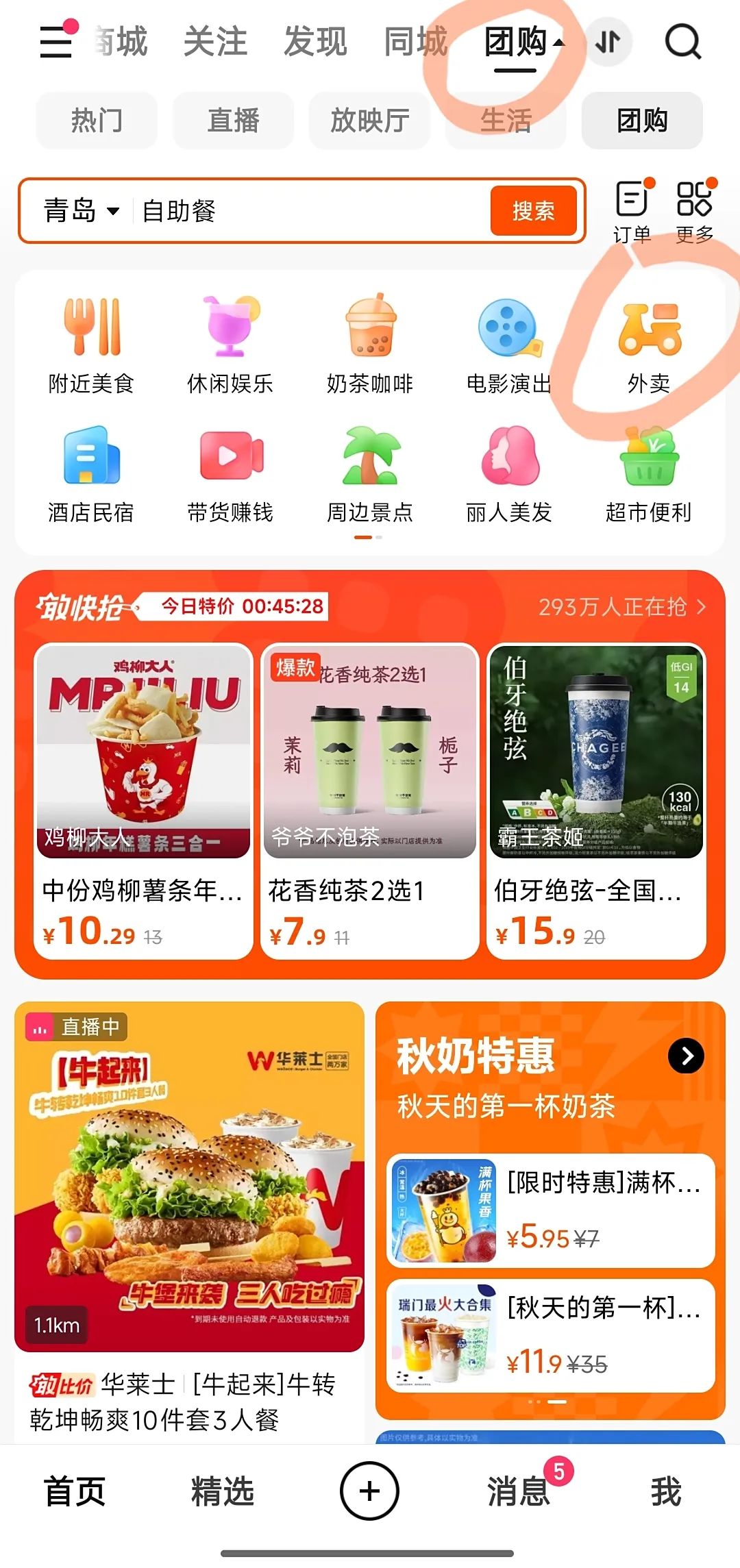This screenshot has width=740, height=1568.
Task: Open the hamburger menu
Action: click(56, 42)
